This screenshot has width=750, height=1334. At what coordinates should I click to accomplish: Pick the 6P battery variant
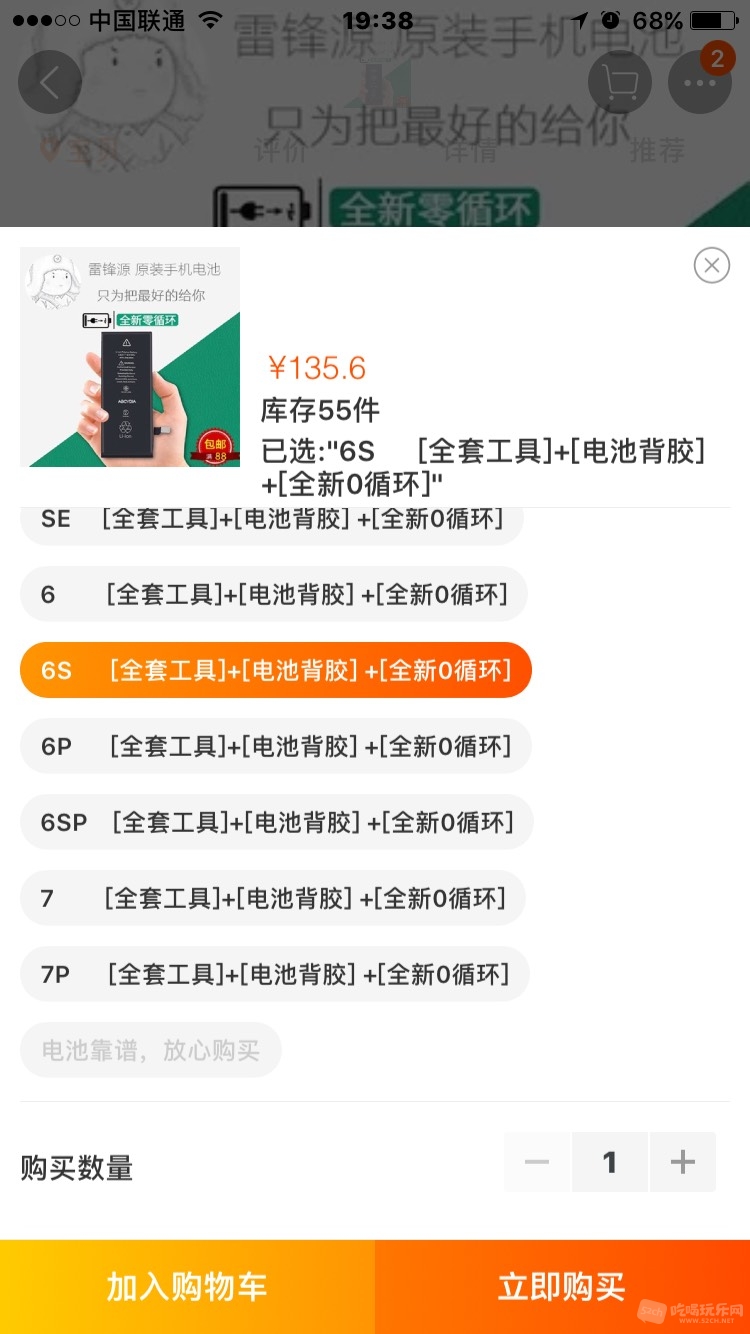(x=275, y=746)
